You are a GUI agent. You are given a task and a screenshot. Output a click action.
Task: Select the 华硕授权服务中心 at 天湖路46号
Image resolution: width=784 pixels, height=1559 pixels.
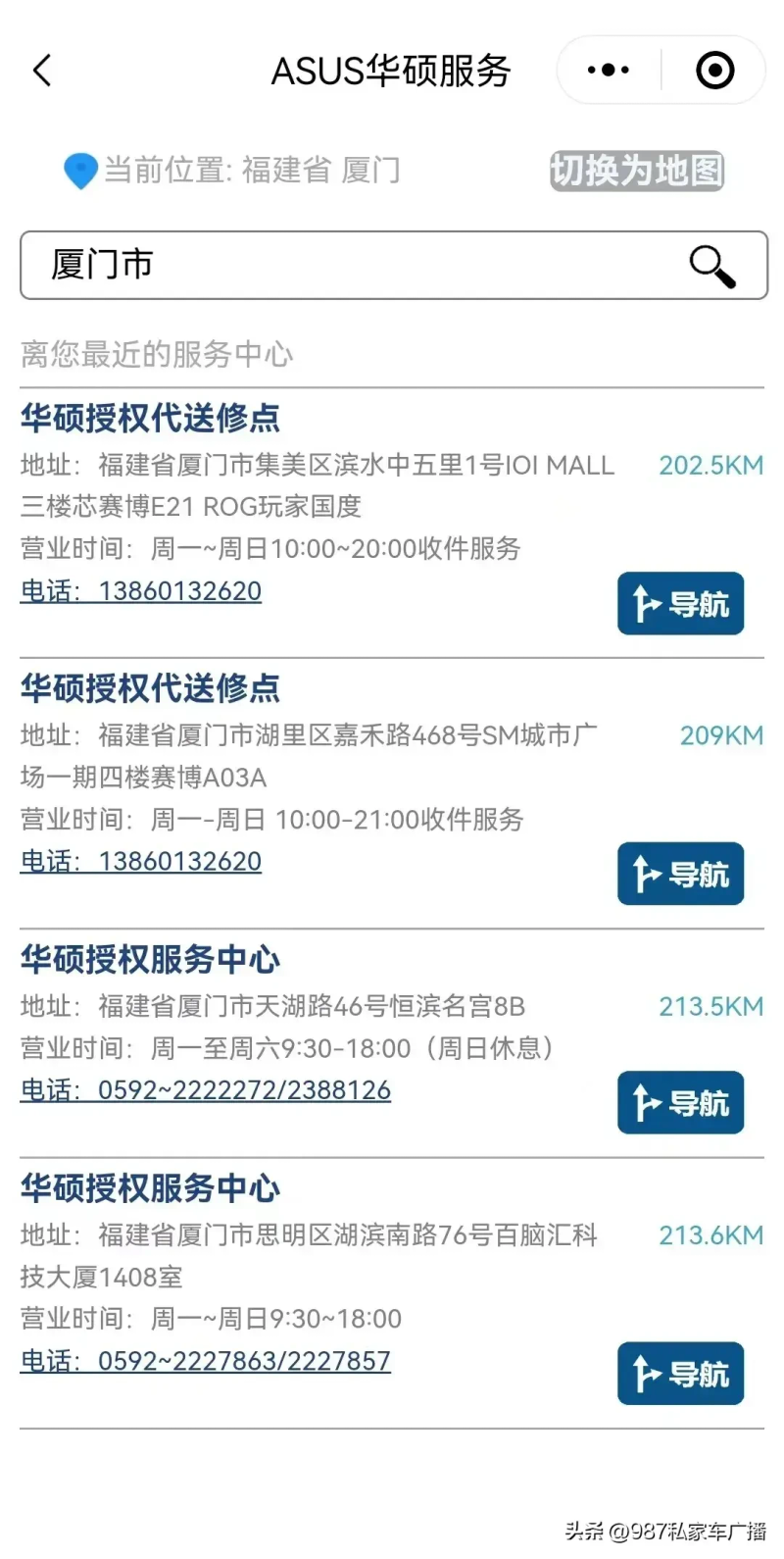click(x=150, y=961)
